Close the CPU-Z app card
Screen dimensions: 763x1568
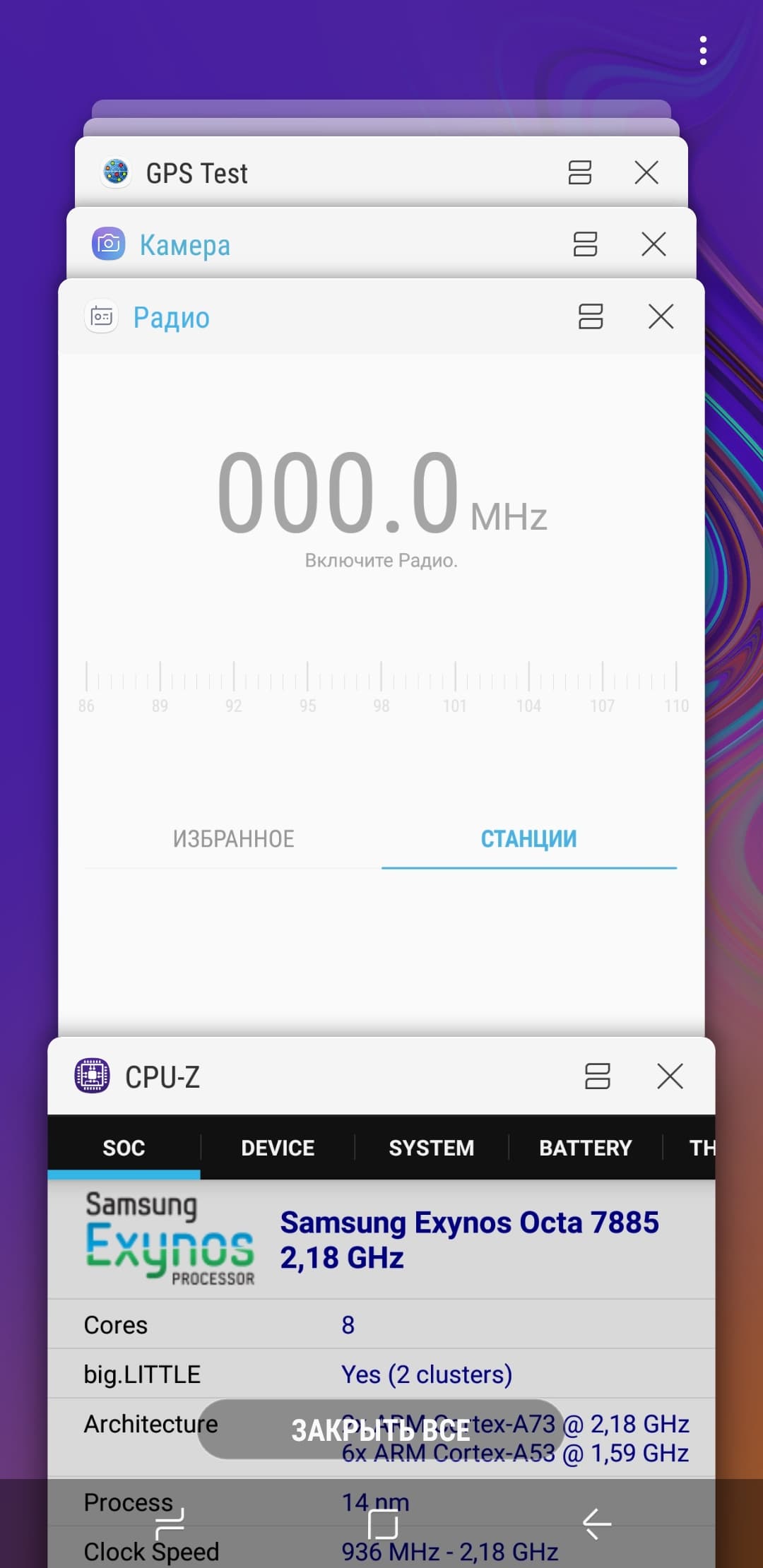click(670, 1076)
